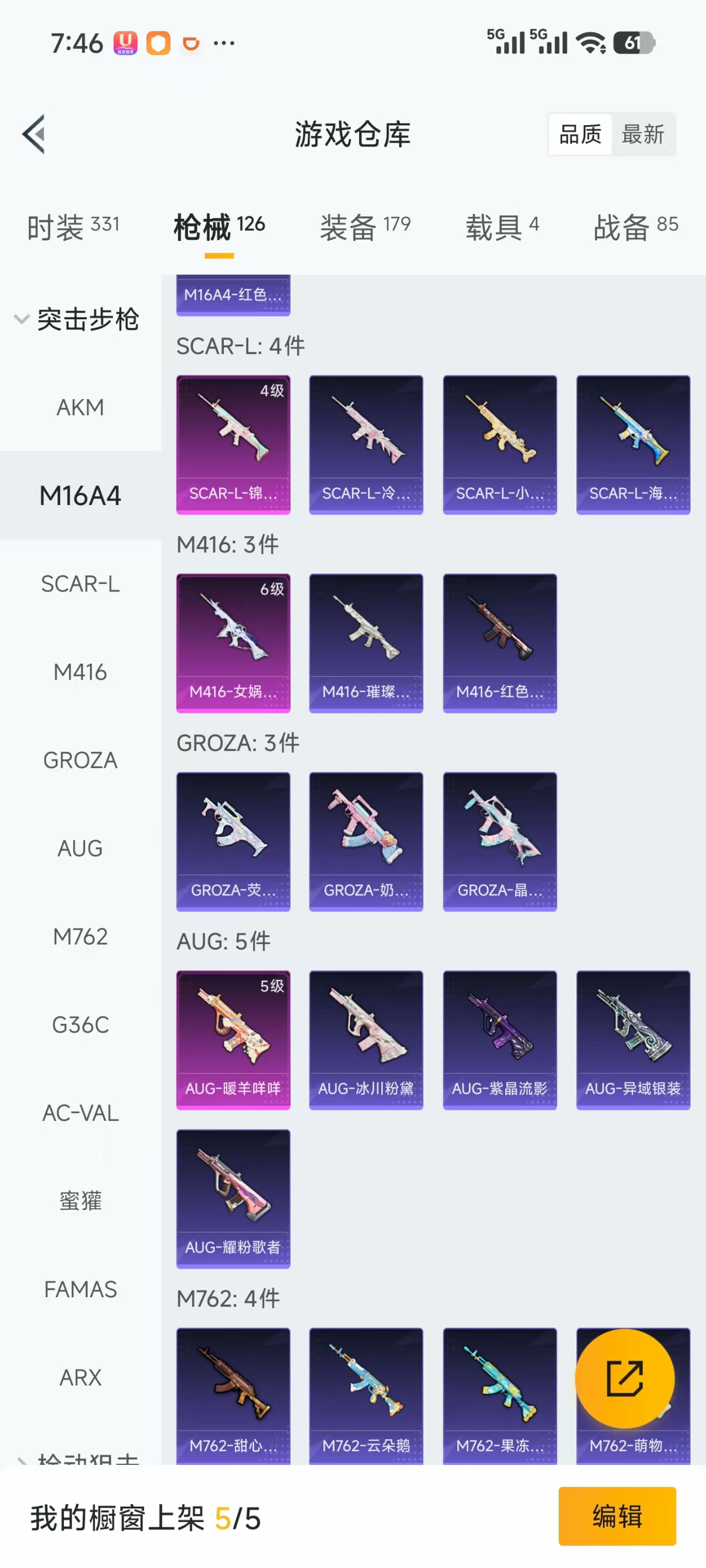The width and height of the screenshot is (706, 1568).
Task: Open the GROZA-奶 skin tile
Action: [x=366, y=841]
